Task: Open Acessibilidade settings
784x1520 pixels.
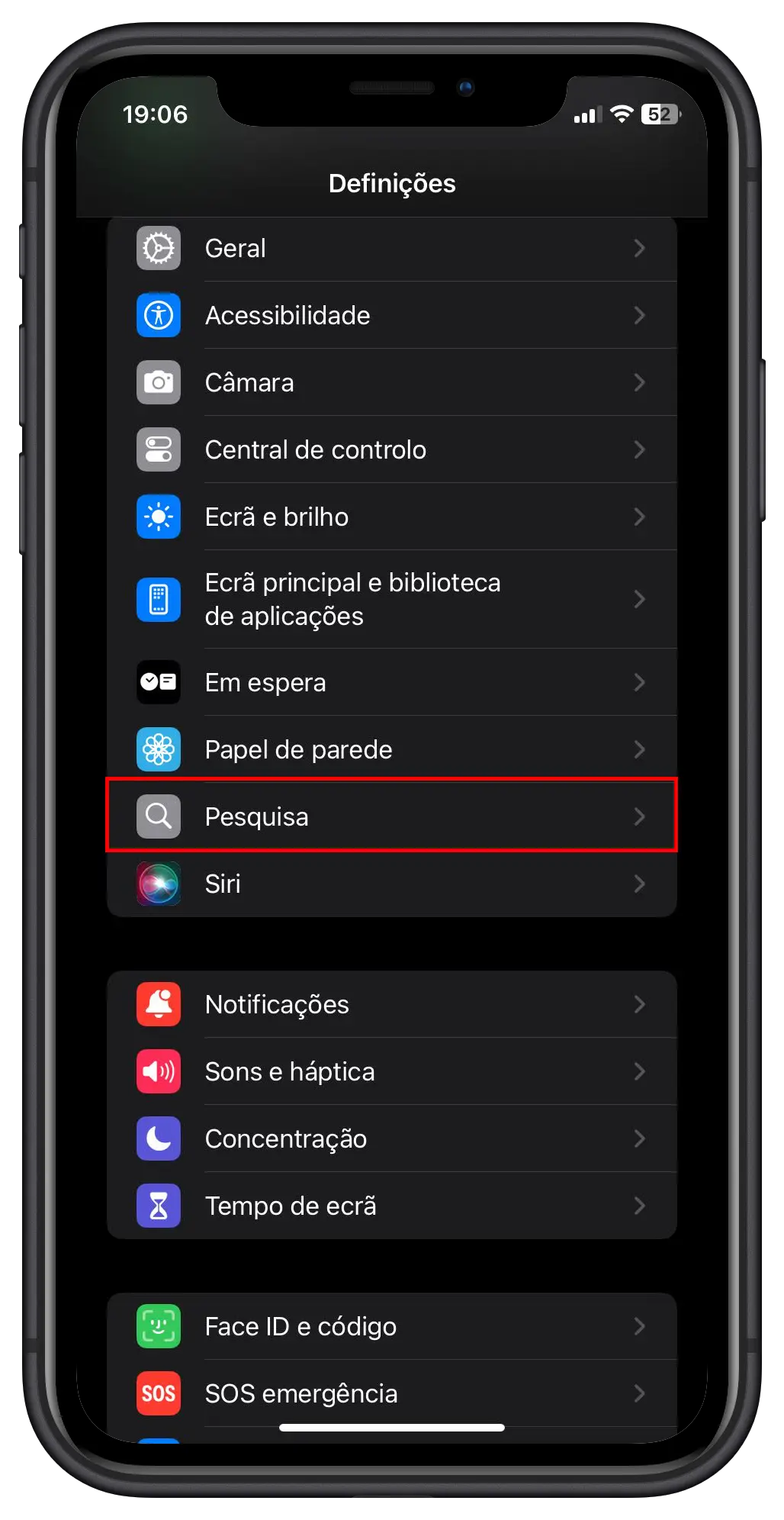Action: 391,316
